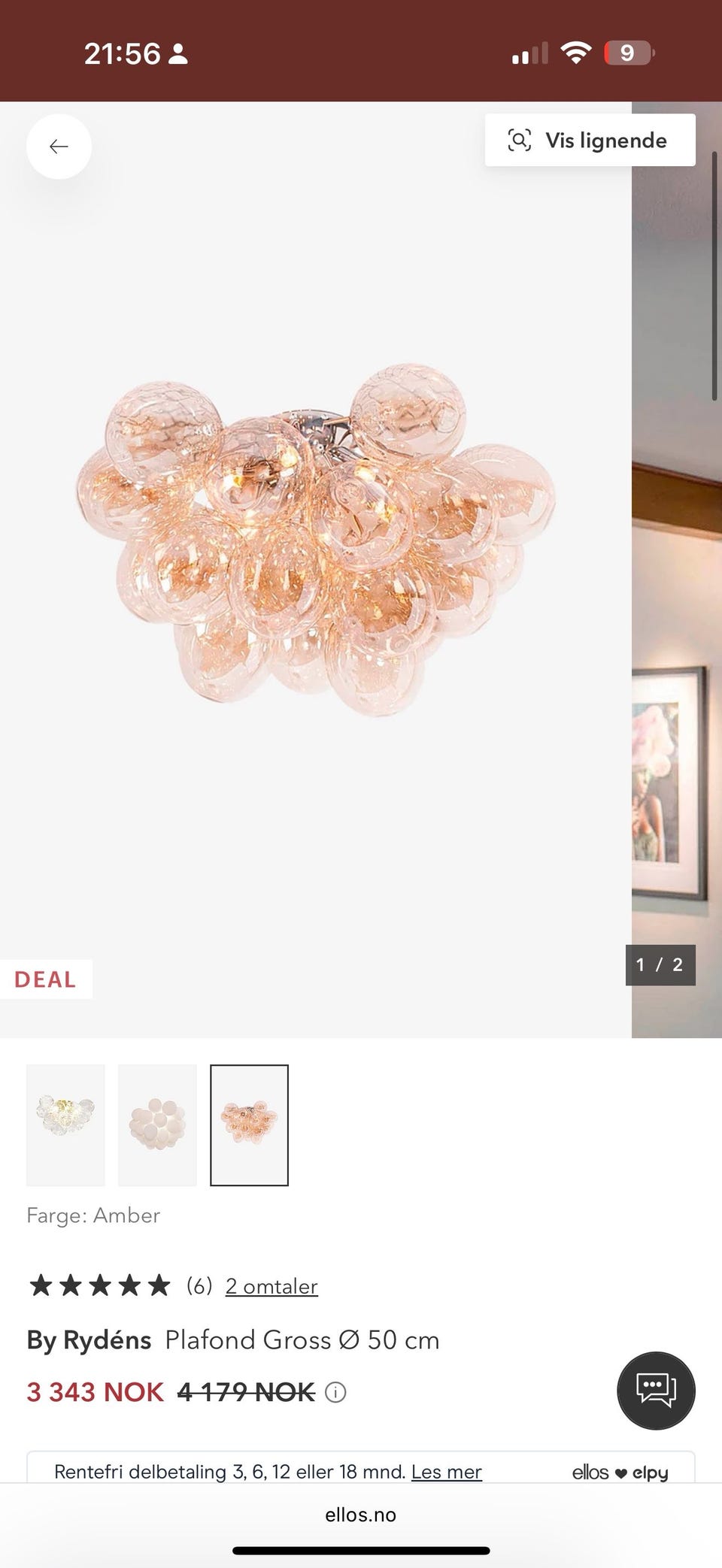Tap Vis lignende to find similar items
Viewport: 722px width, 1568px height.
pos(590,141)
